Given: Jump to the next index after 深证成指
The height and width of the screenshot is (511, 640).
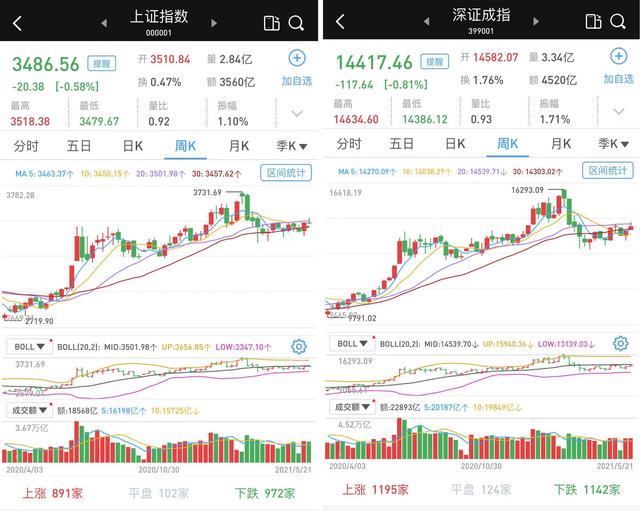Looking at the screenshot, I should pos(536,21).
